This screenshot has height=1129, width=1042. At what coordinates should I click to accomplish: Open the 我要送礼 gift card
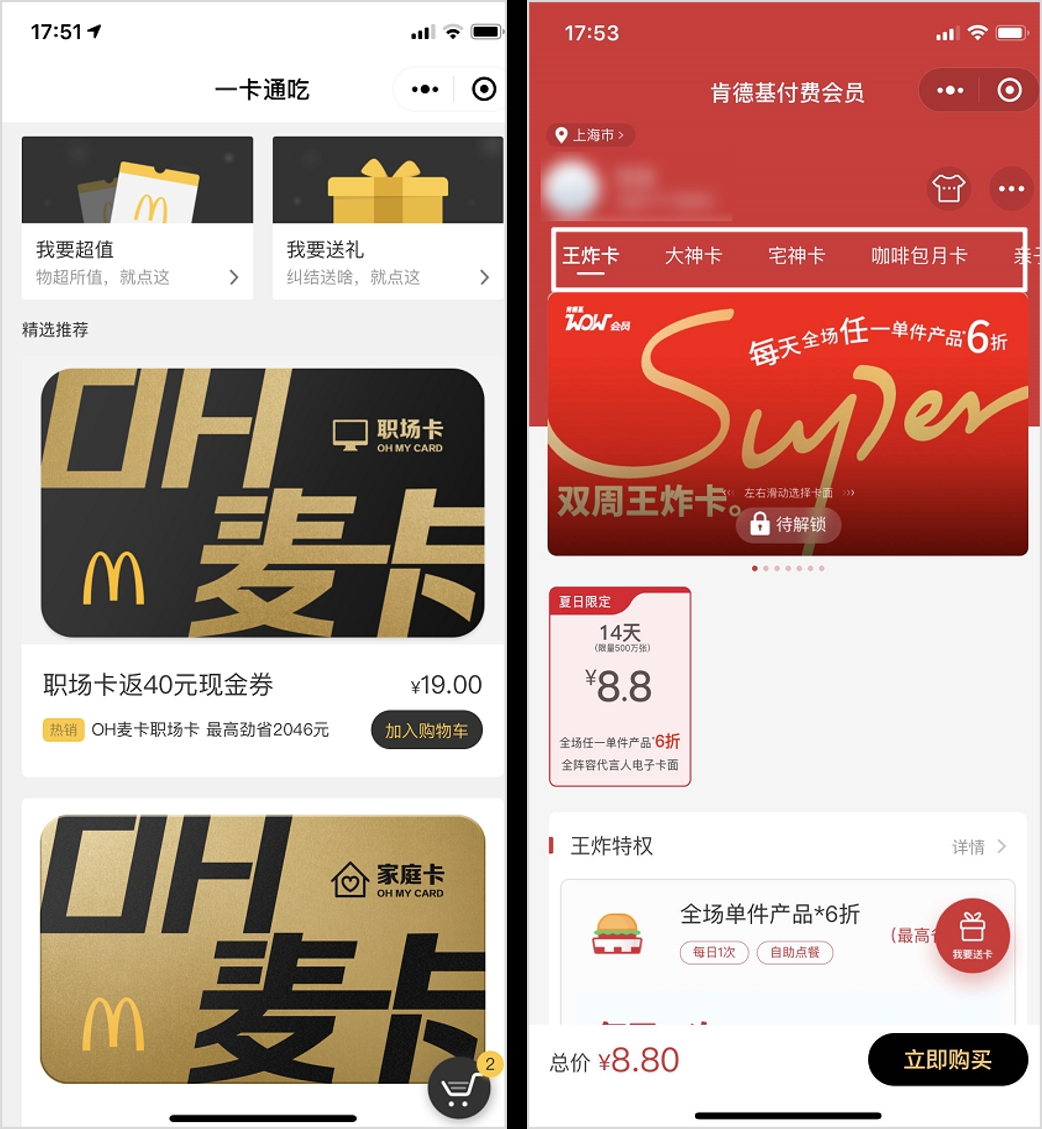tap(388, 218)
